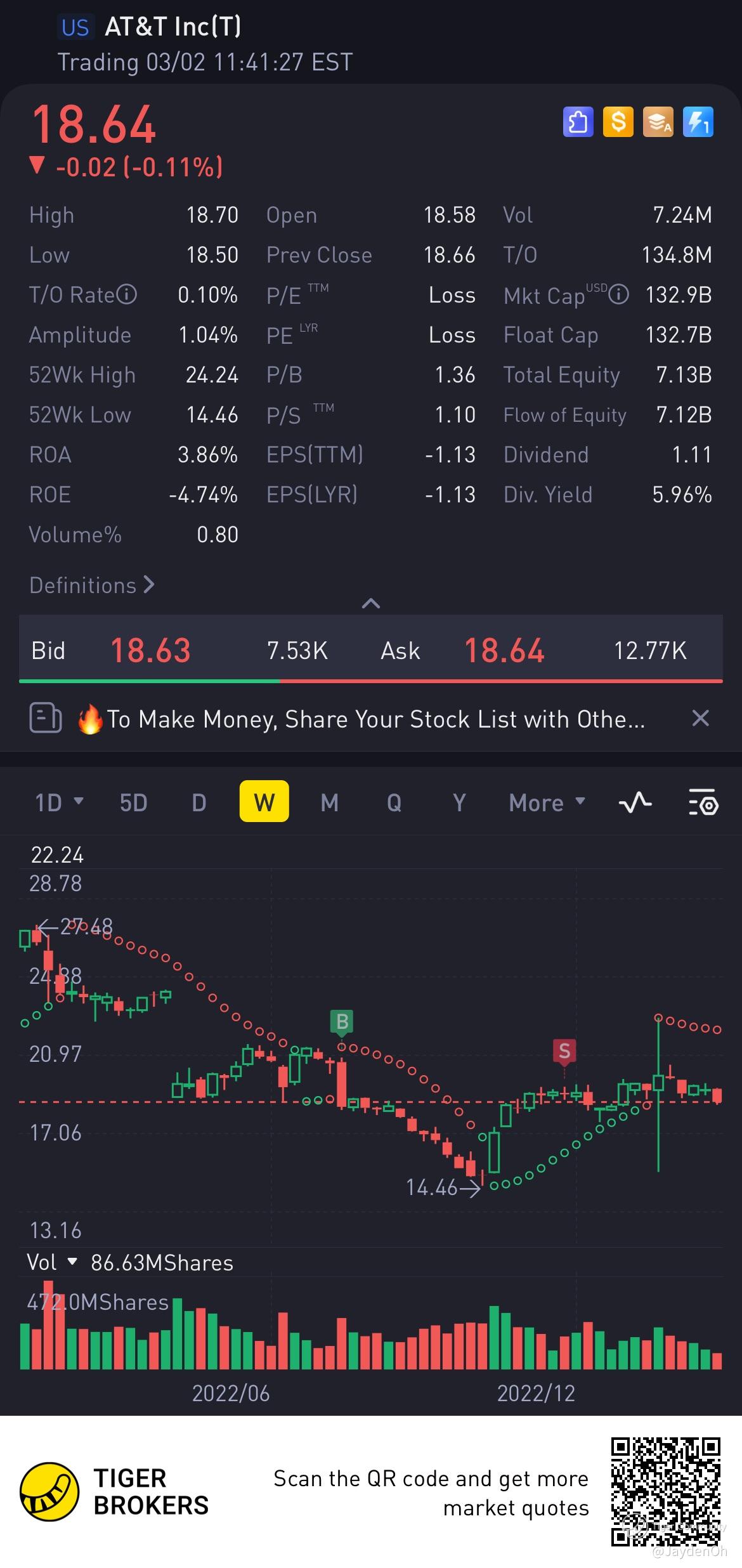Open the chart indicators waveform icon
Image resolution: width=742 pixels, height=1568 pixels.
pos(635,802)
